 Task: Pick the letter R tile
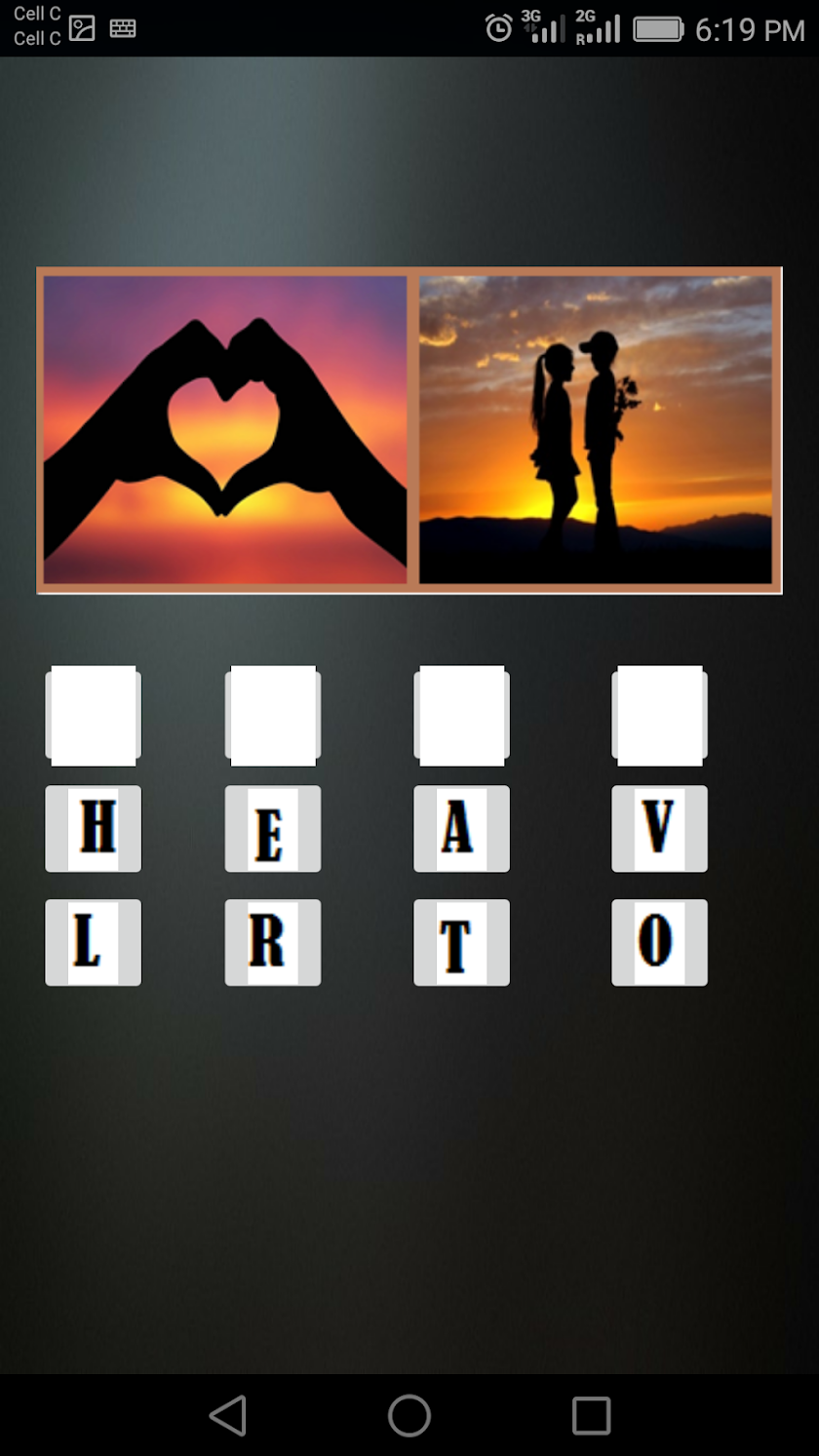[x=273, y=943]
